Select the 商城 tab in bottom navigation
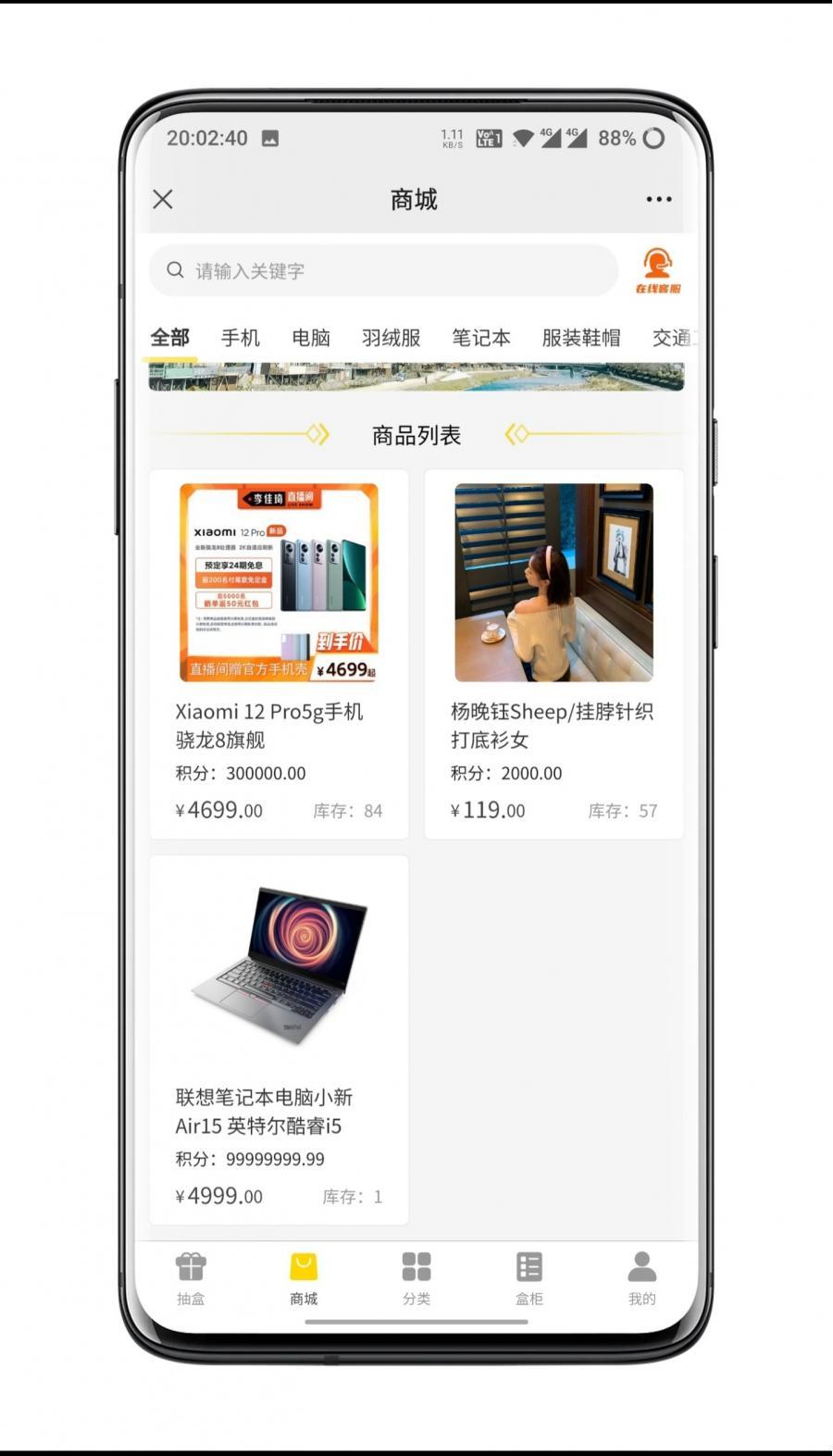 click(304, 1278)
